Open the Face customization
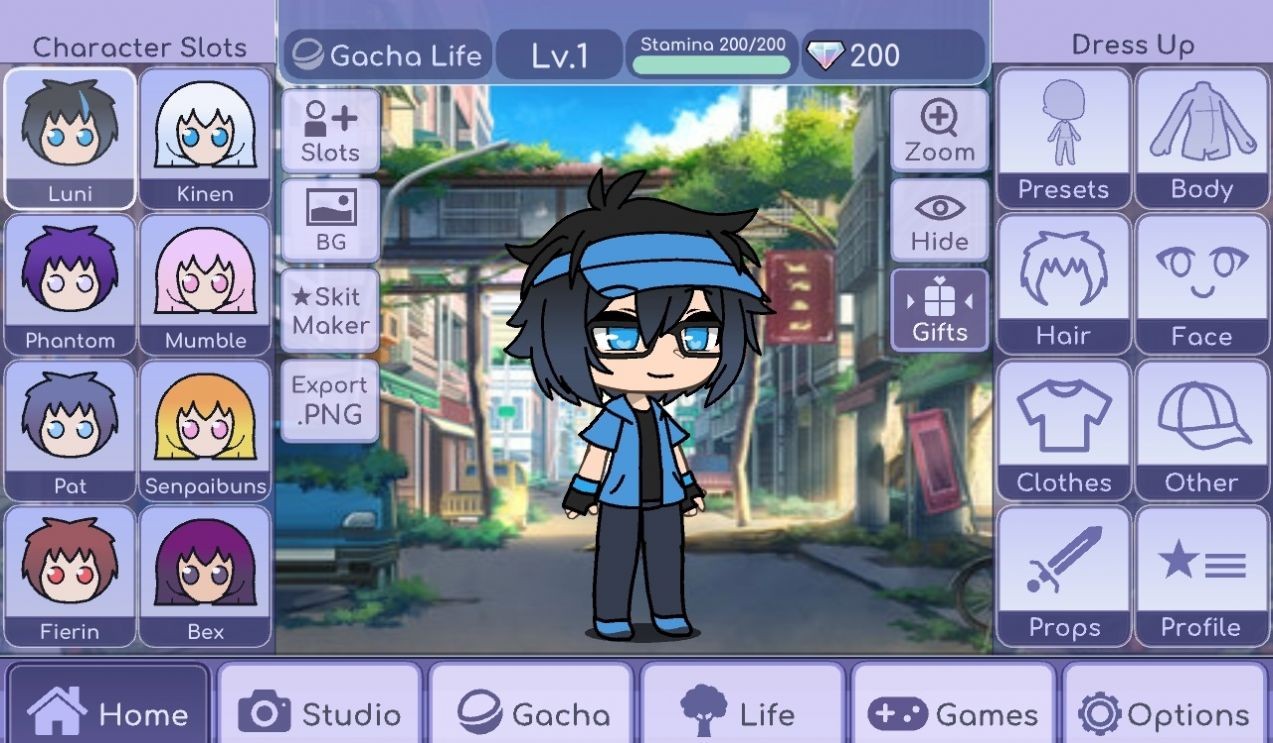 (x=1201, y=284)
